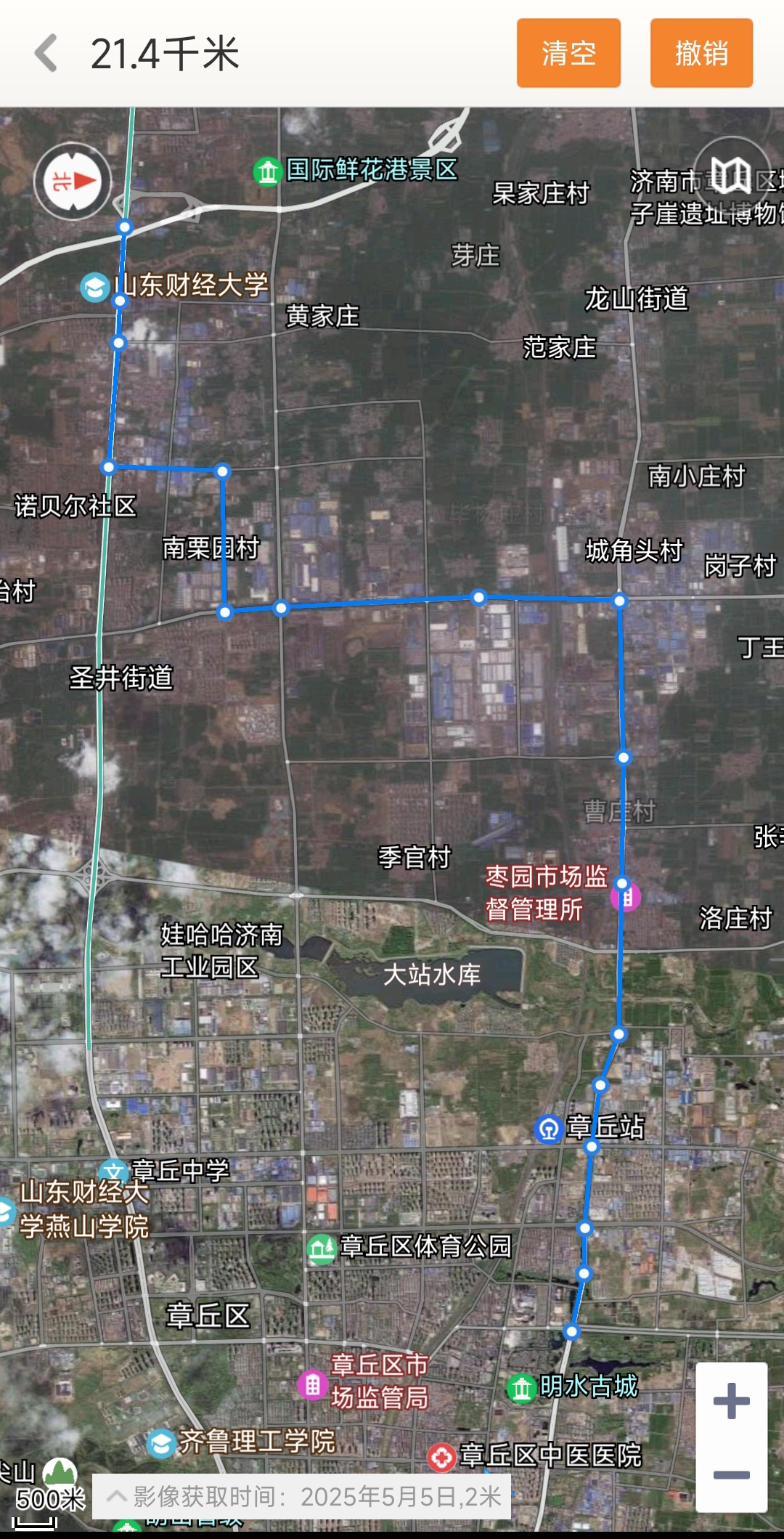
Task: Select the 章丘站 station marker
Action: (x=549, y=1129)
